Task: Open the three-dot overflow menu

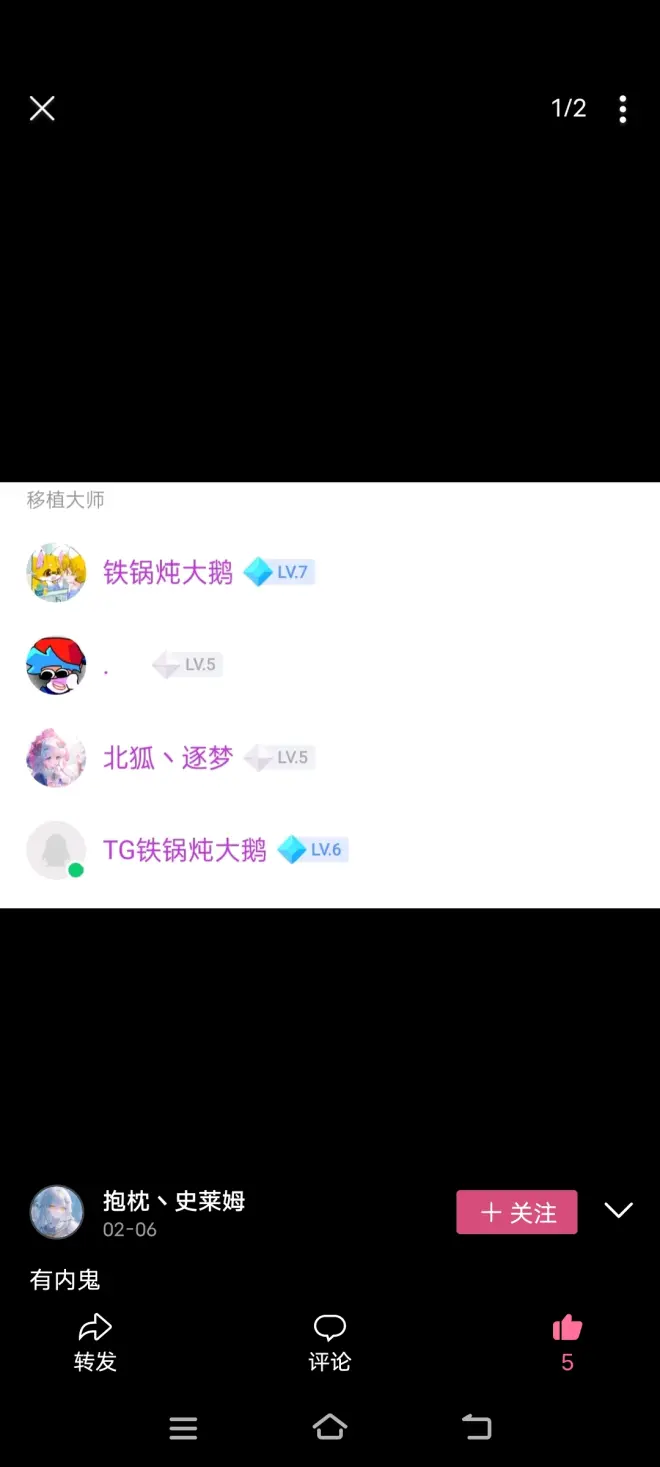Action: 622,109
